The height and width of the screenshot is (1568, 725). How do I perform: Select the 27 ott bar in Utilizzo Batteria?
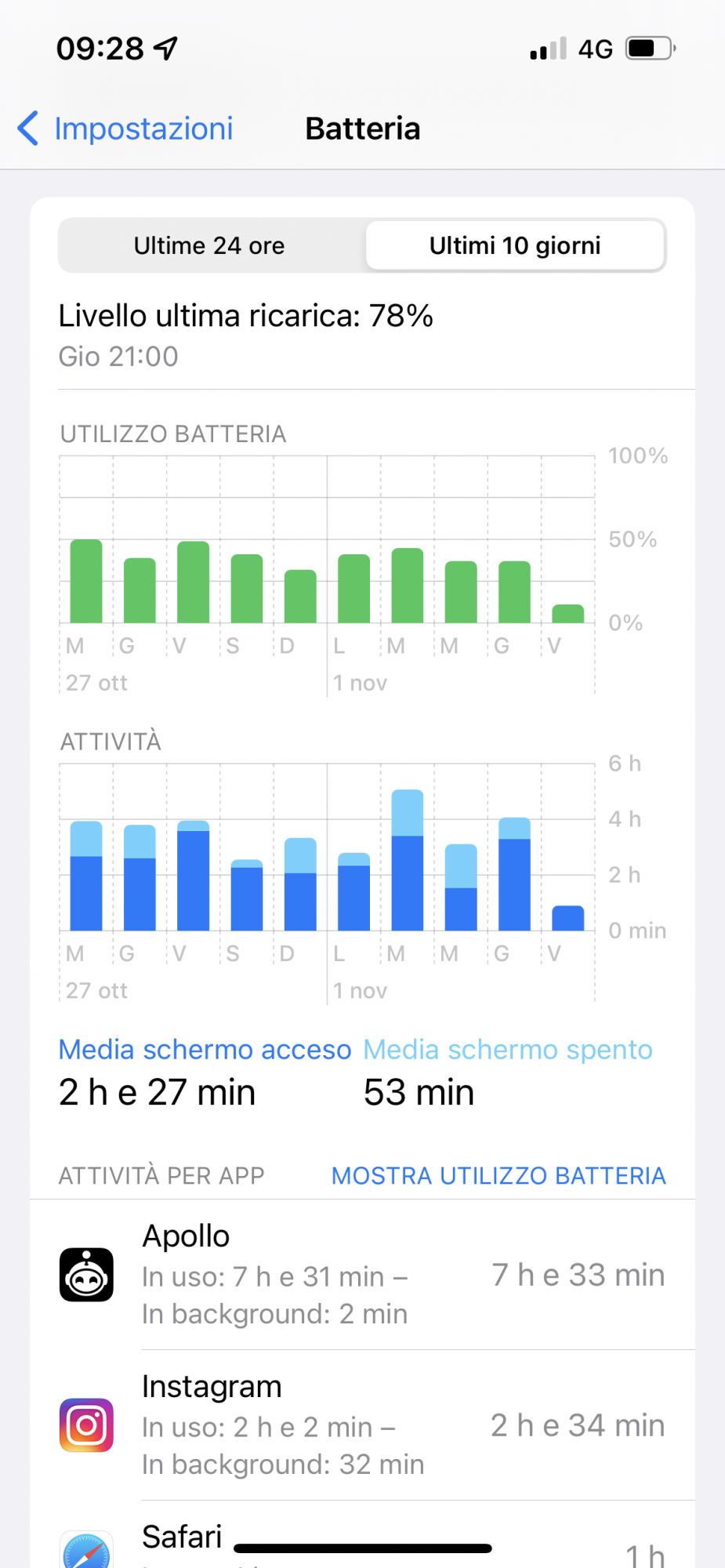86,581
